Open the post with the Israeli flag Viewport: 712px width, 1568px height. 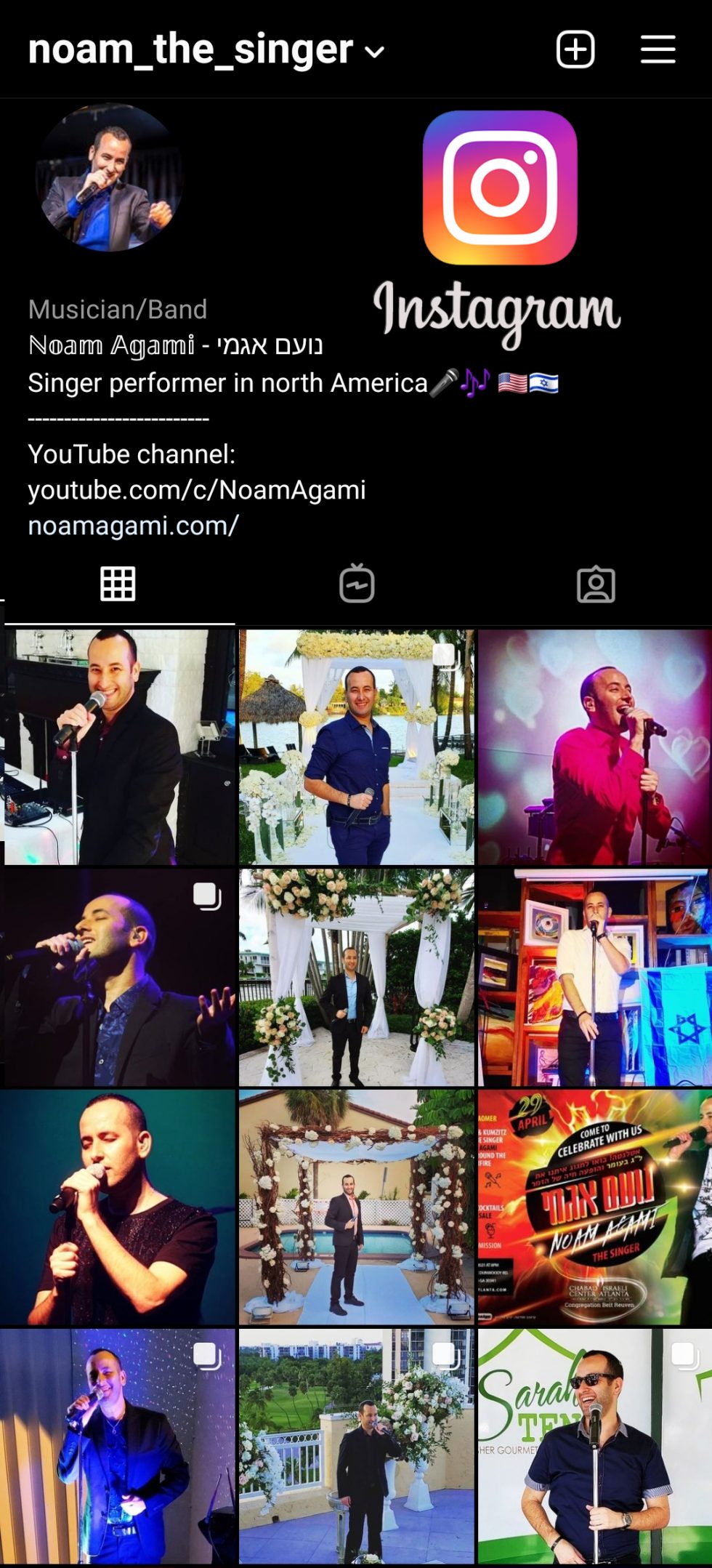[594, 978]
